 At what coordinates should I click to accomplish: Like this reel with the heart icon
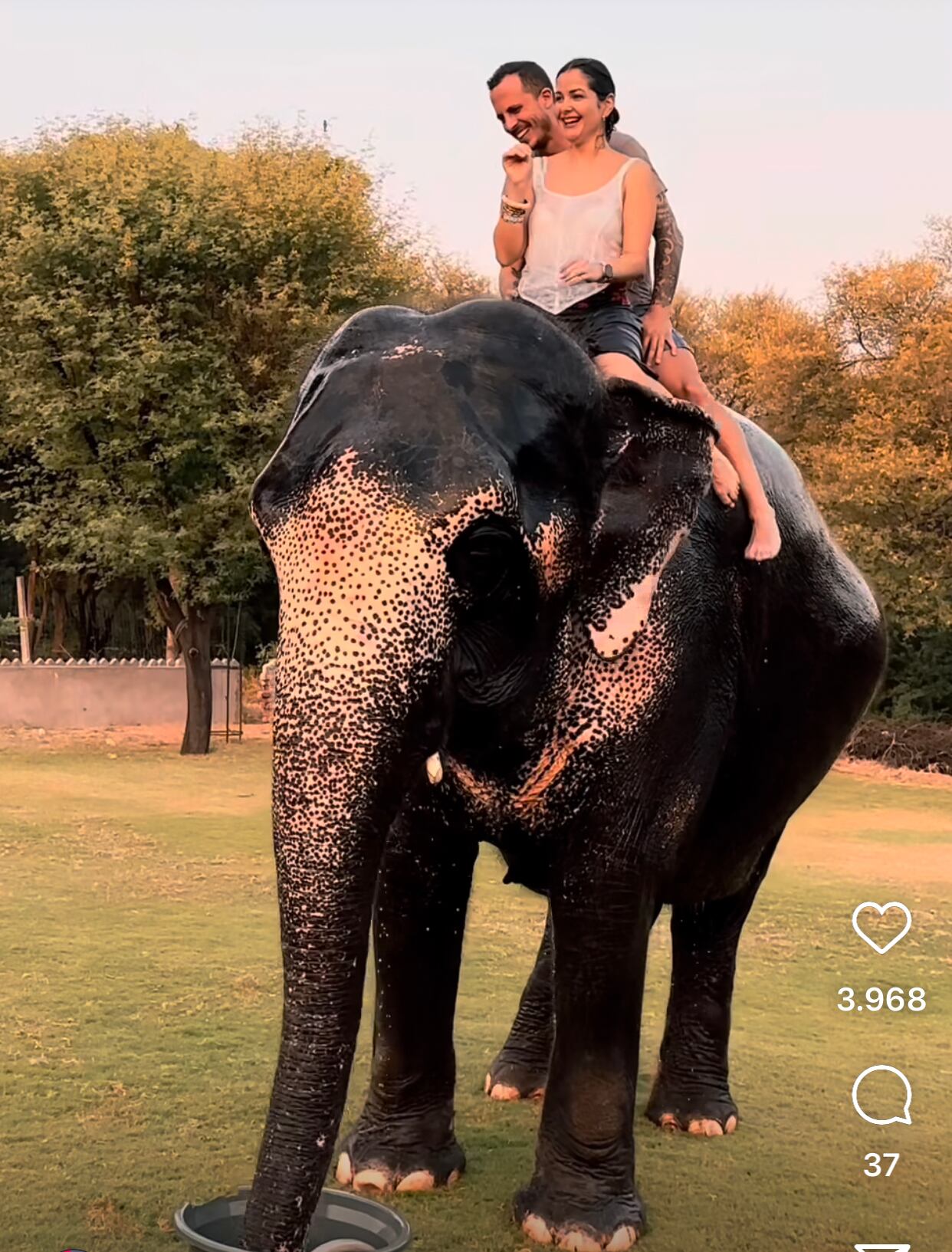point(881,927)
